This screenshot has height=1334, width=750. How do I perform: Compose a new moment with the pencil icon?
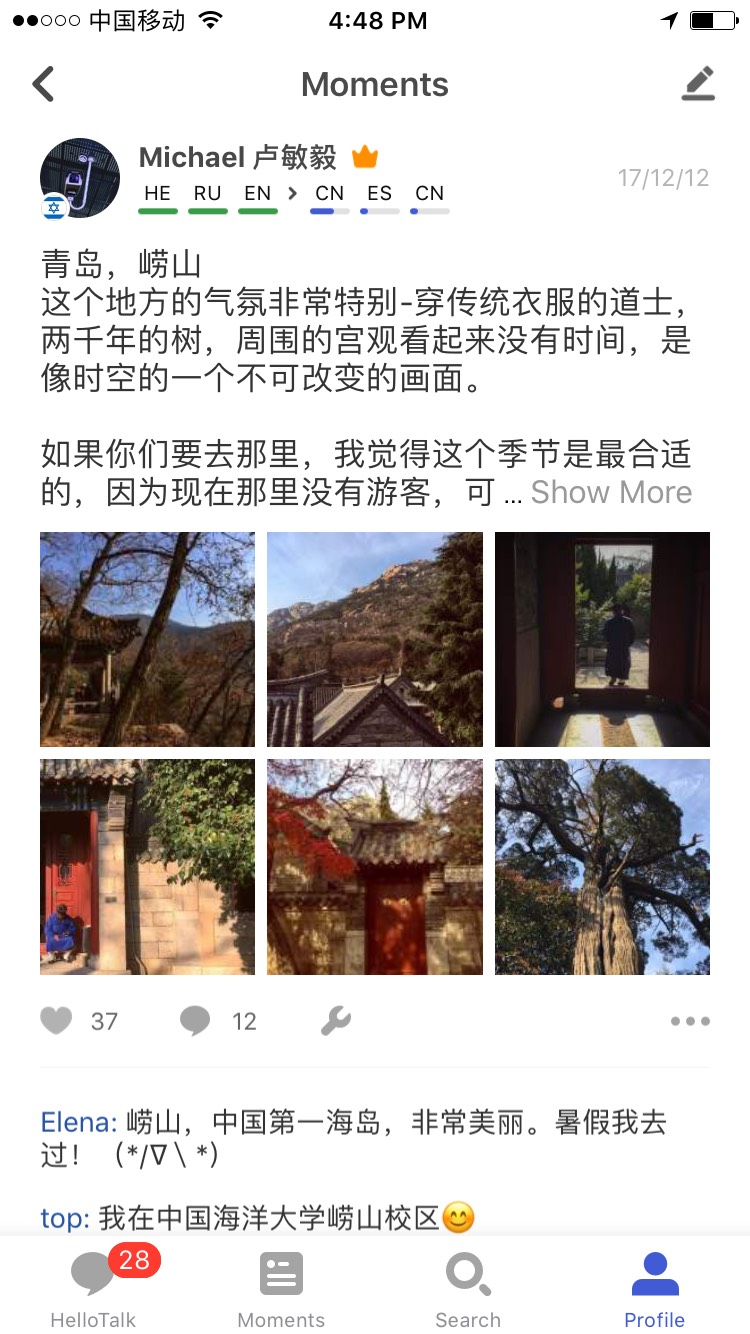click(698, 84)
